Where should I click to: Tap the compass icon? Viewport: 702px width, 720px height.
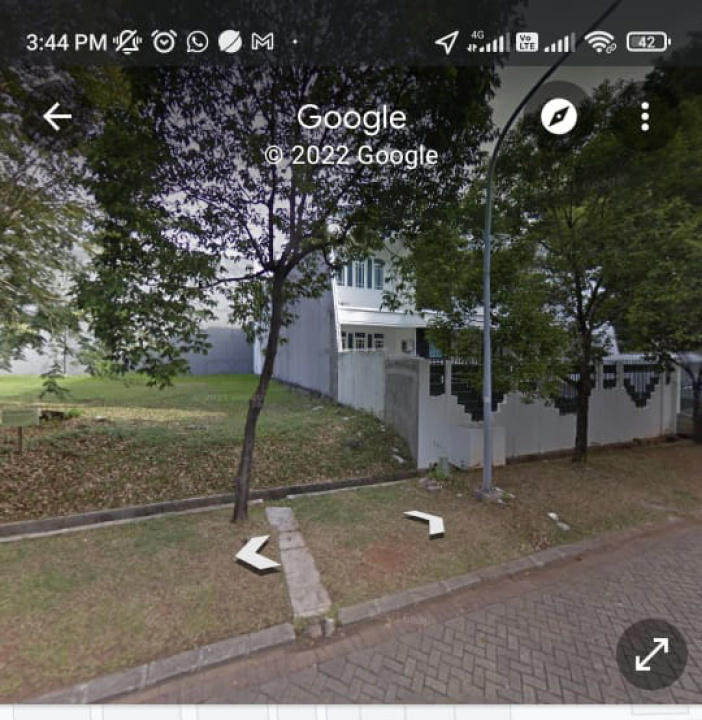click(559, 117)
